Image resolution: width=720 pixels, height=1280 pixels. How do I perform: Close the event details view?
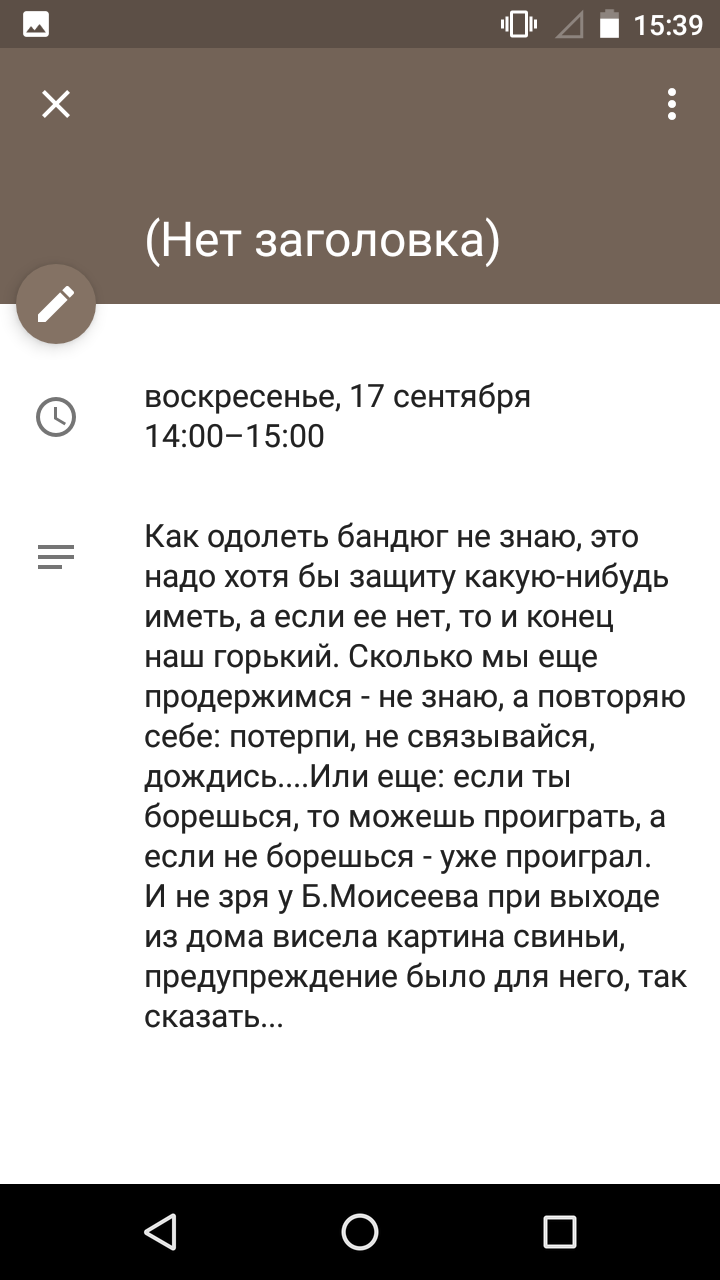tap(56, 104)
